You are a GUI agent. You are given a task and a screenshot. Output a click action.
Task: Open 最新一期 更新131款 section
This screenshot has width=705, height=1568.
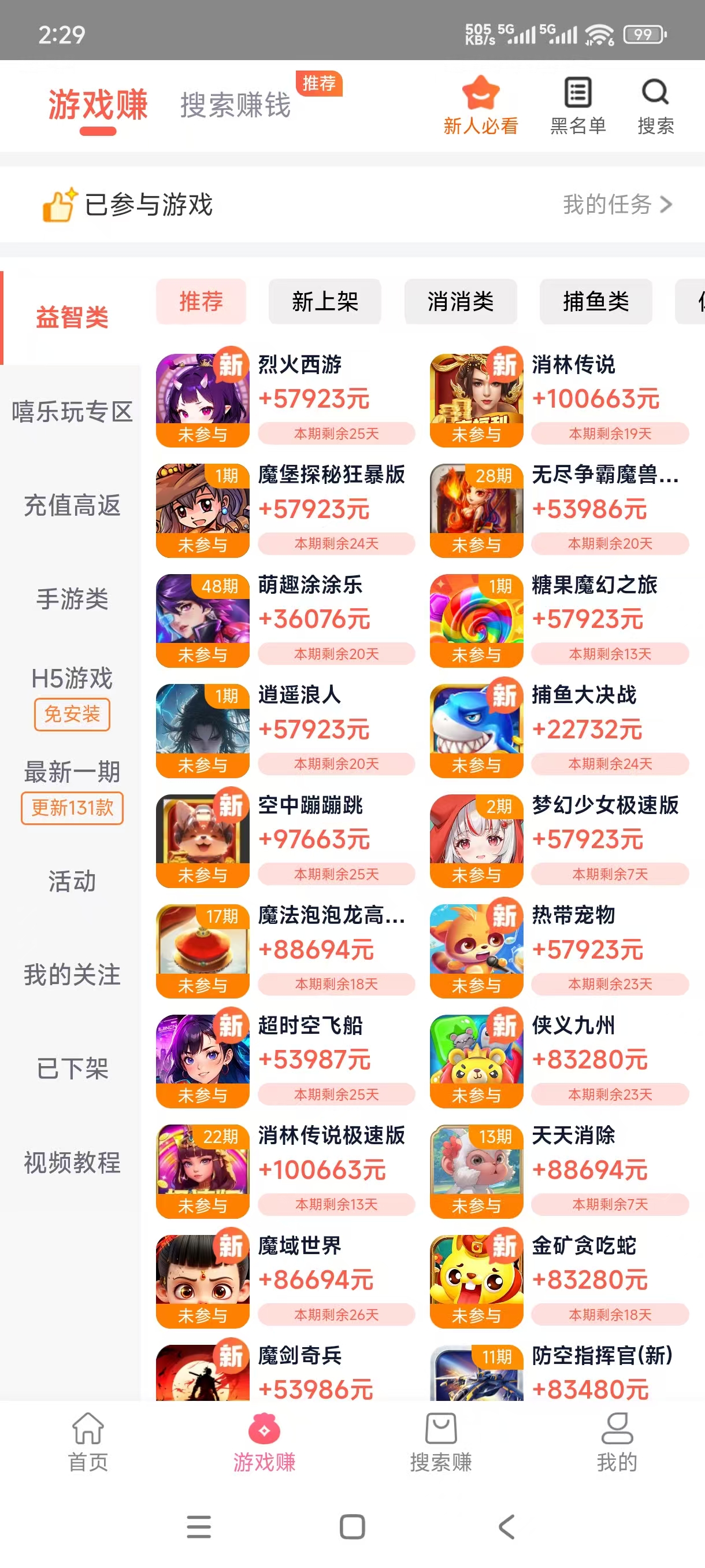click(71, 788)
